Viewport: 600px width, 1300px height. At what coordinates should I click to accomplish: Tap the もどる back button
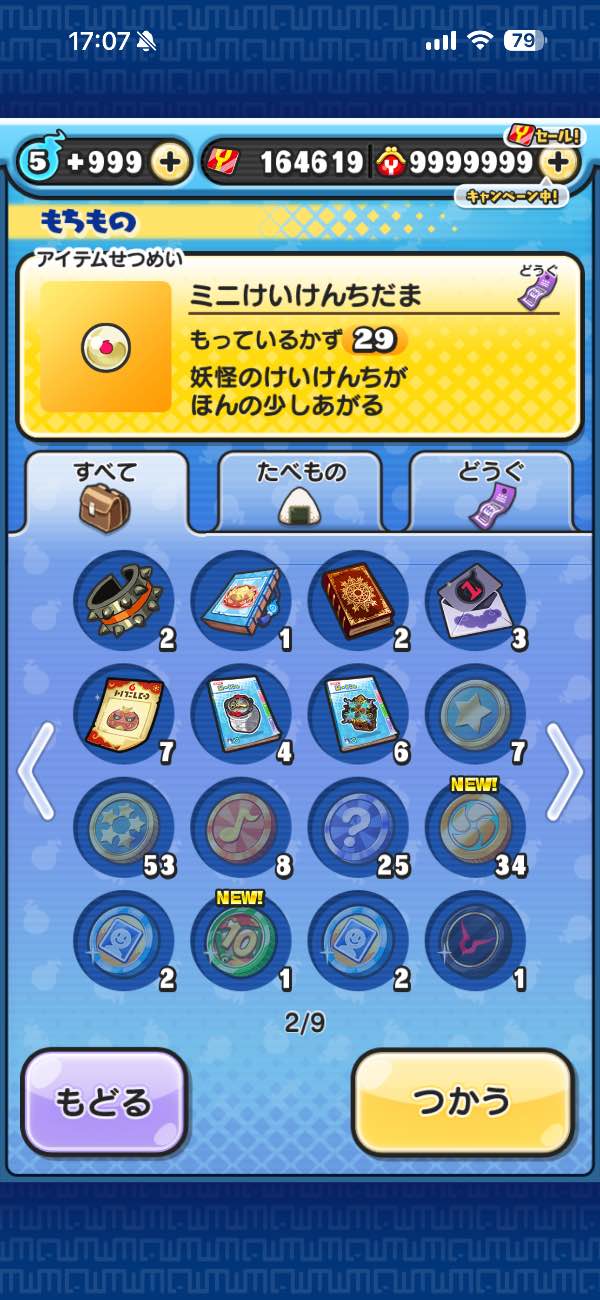(104, 1101)
